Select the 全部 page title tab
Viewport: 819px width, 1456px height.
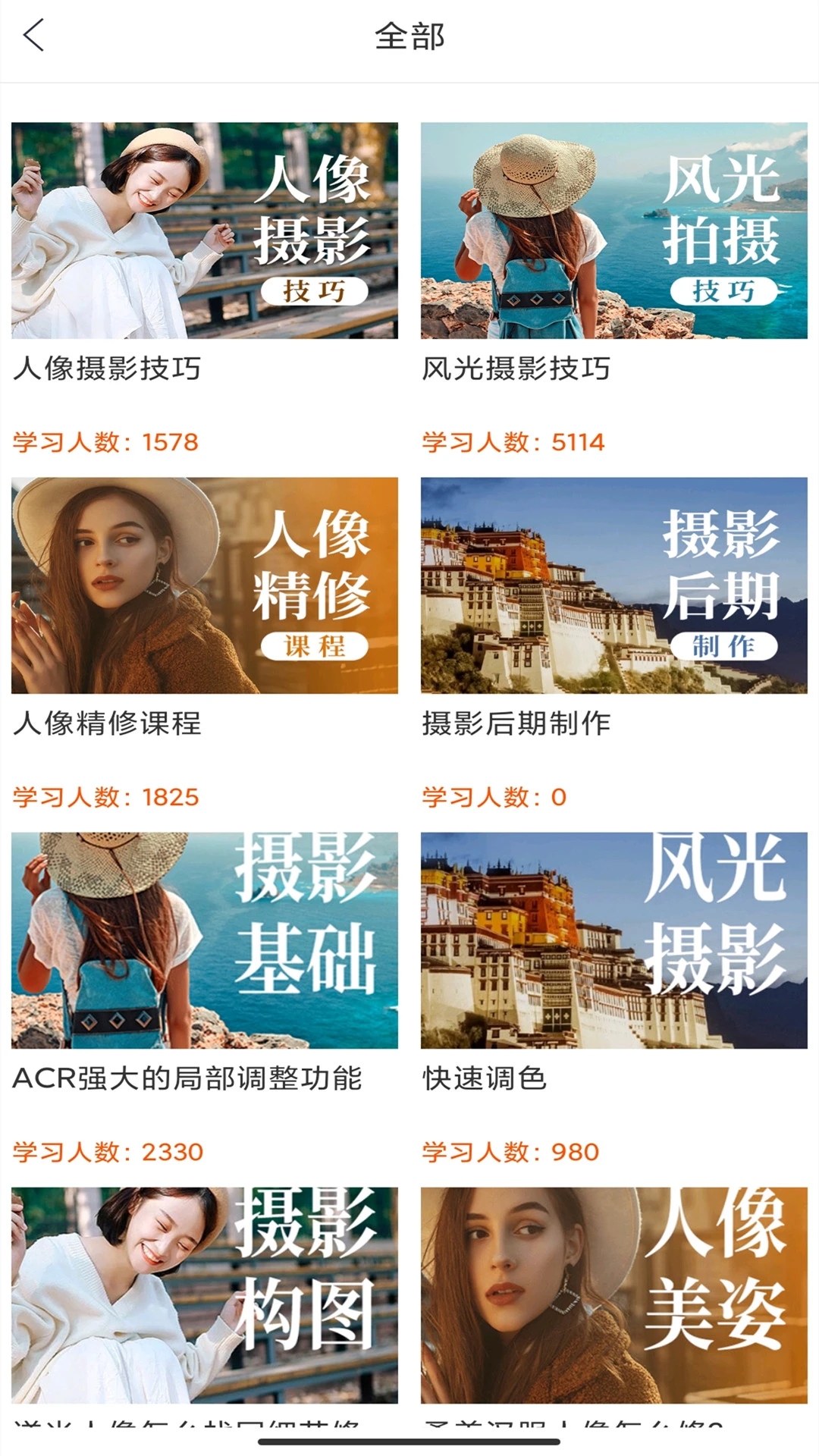tap(409, 36)
